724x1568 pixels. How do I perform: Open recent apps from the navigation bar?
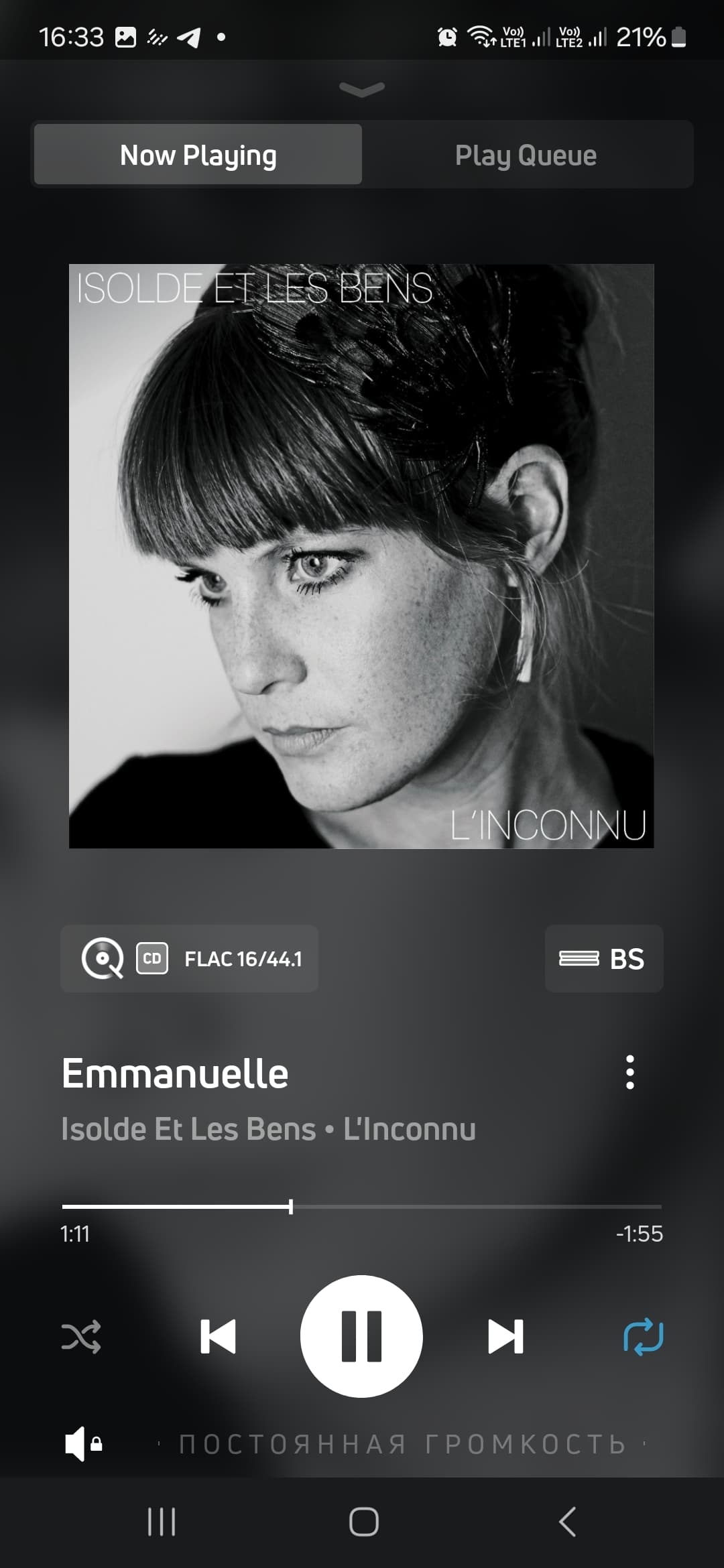(162, 1521)
